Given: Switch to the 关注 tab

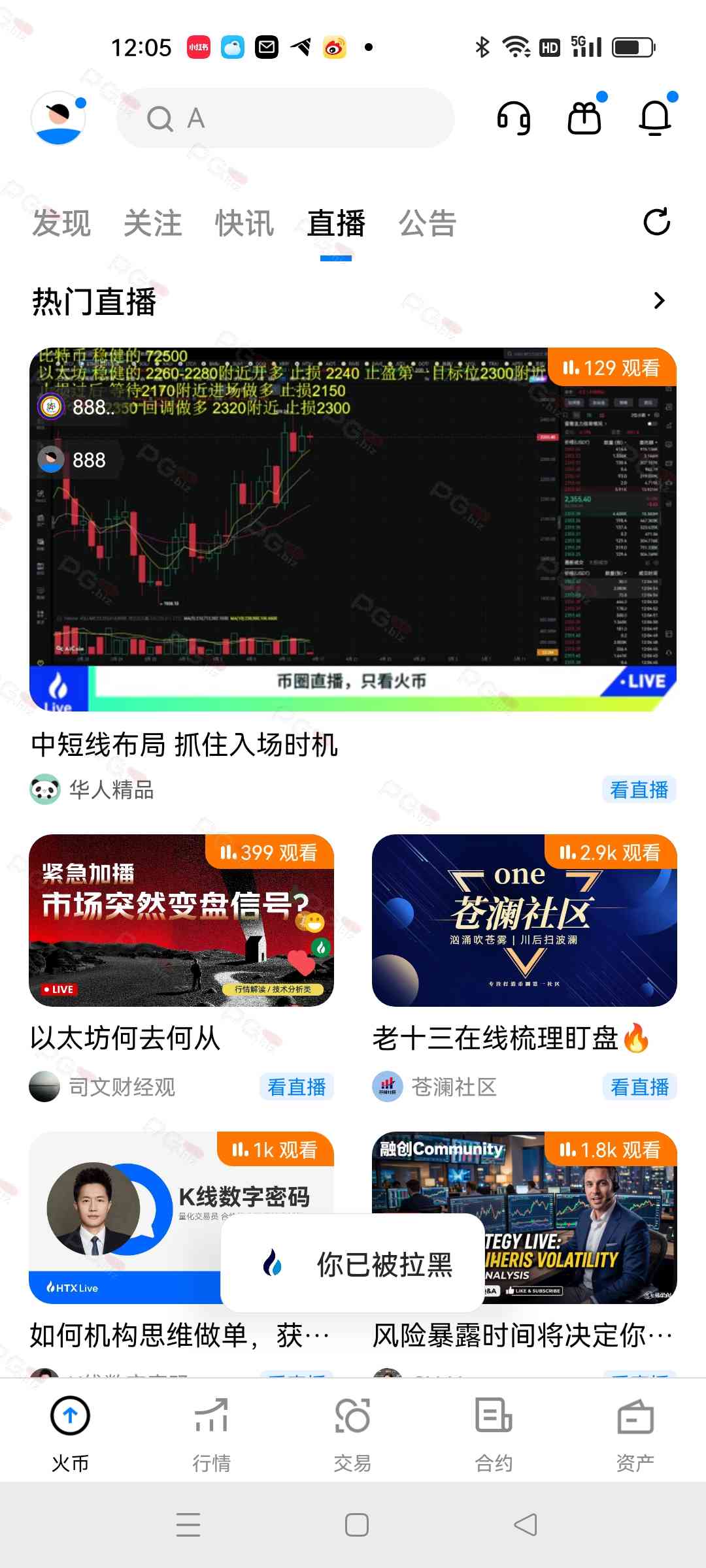Looking at the screenshot, I should [x=153, y=223].
